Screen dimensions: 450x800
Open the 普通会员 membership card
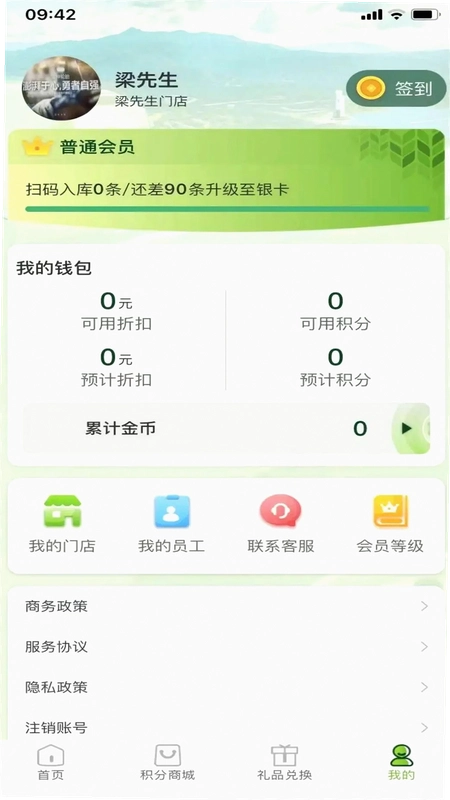(226, 179)
